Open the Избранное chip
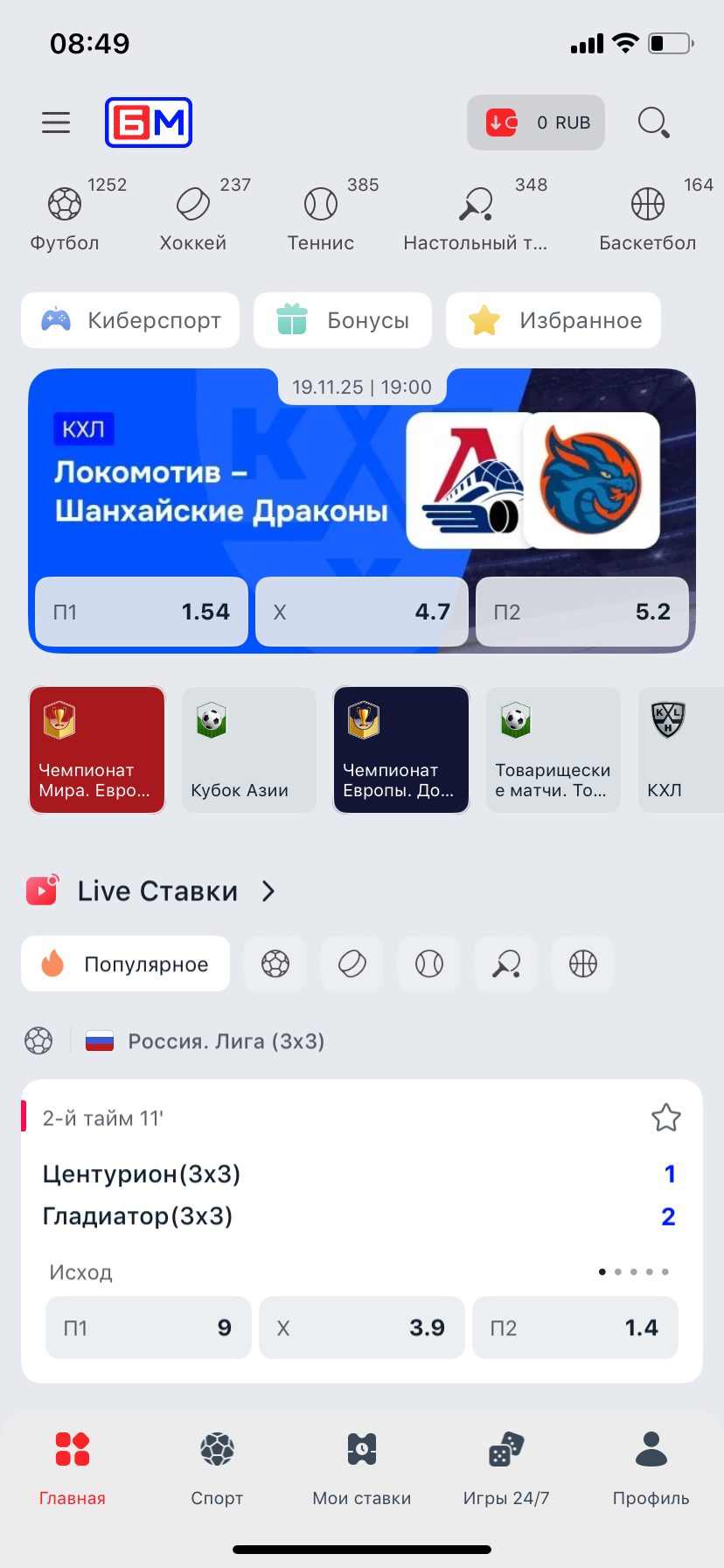This screenshot has width=724, height=1568. pyautogui.click(x=553, y=320)
